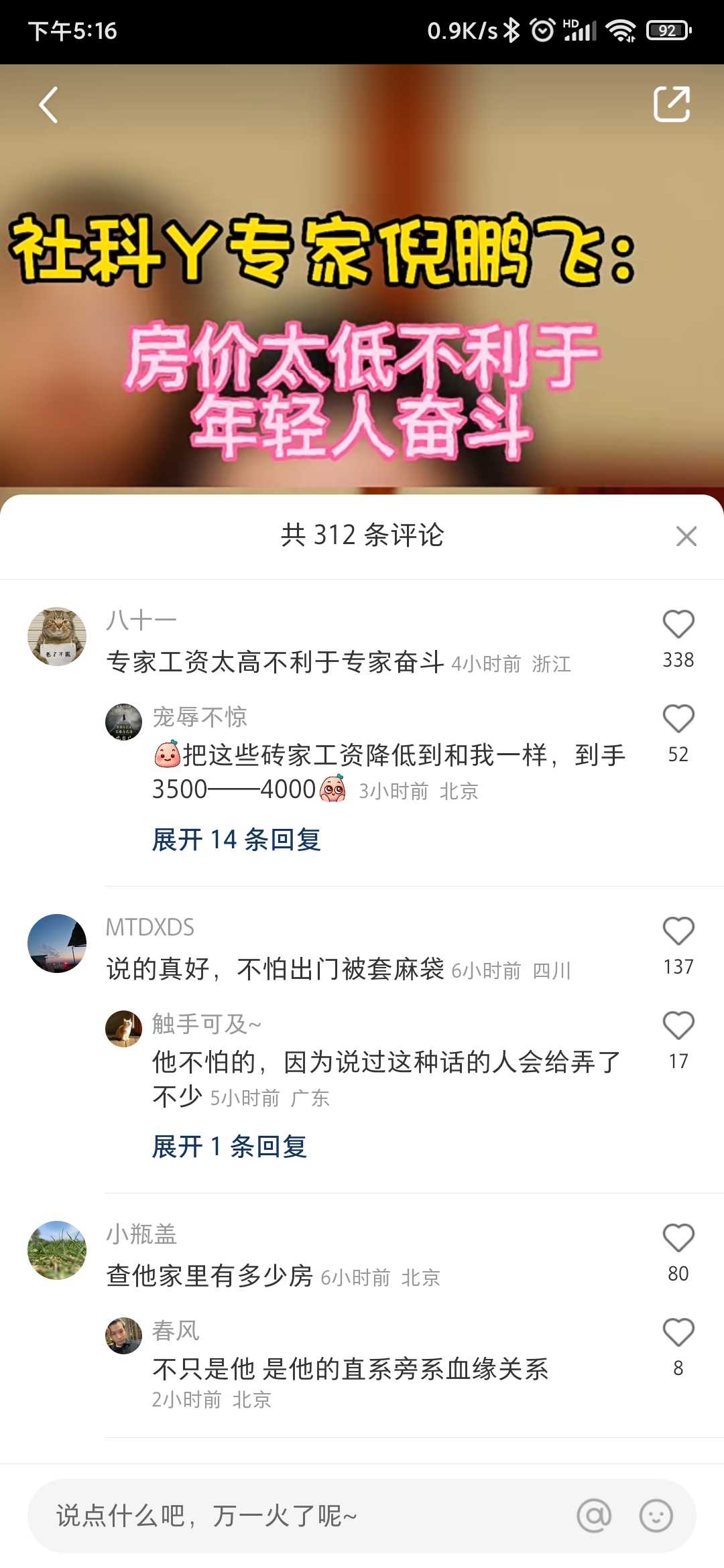This screenshot has height=1568, width=724.
Task: View 小瓶盖's profile picture
Action: click(57, 1250)
